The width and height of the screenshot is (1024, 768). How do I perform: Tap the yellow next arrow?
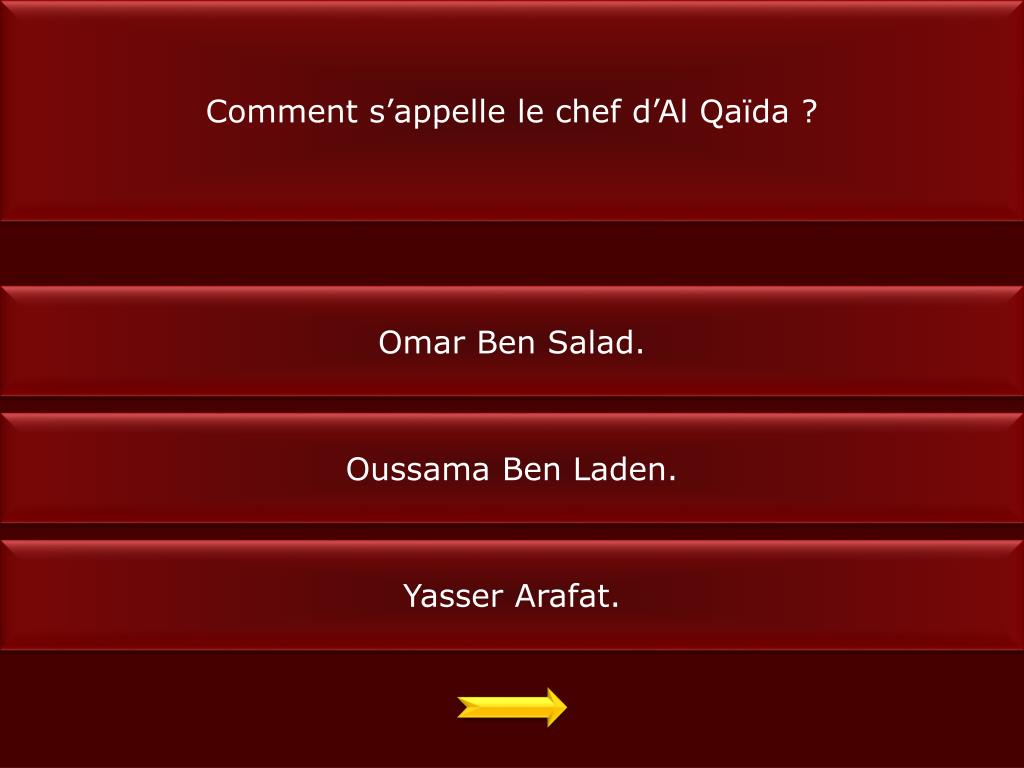pos(512,707)
